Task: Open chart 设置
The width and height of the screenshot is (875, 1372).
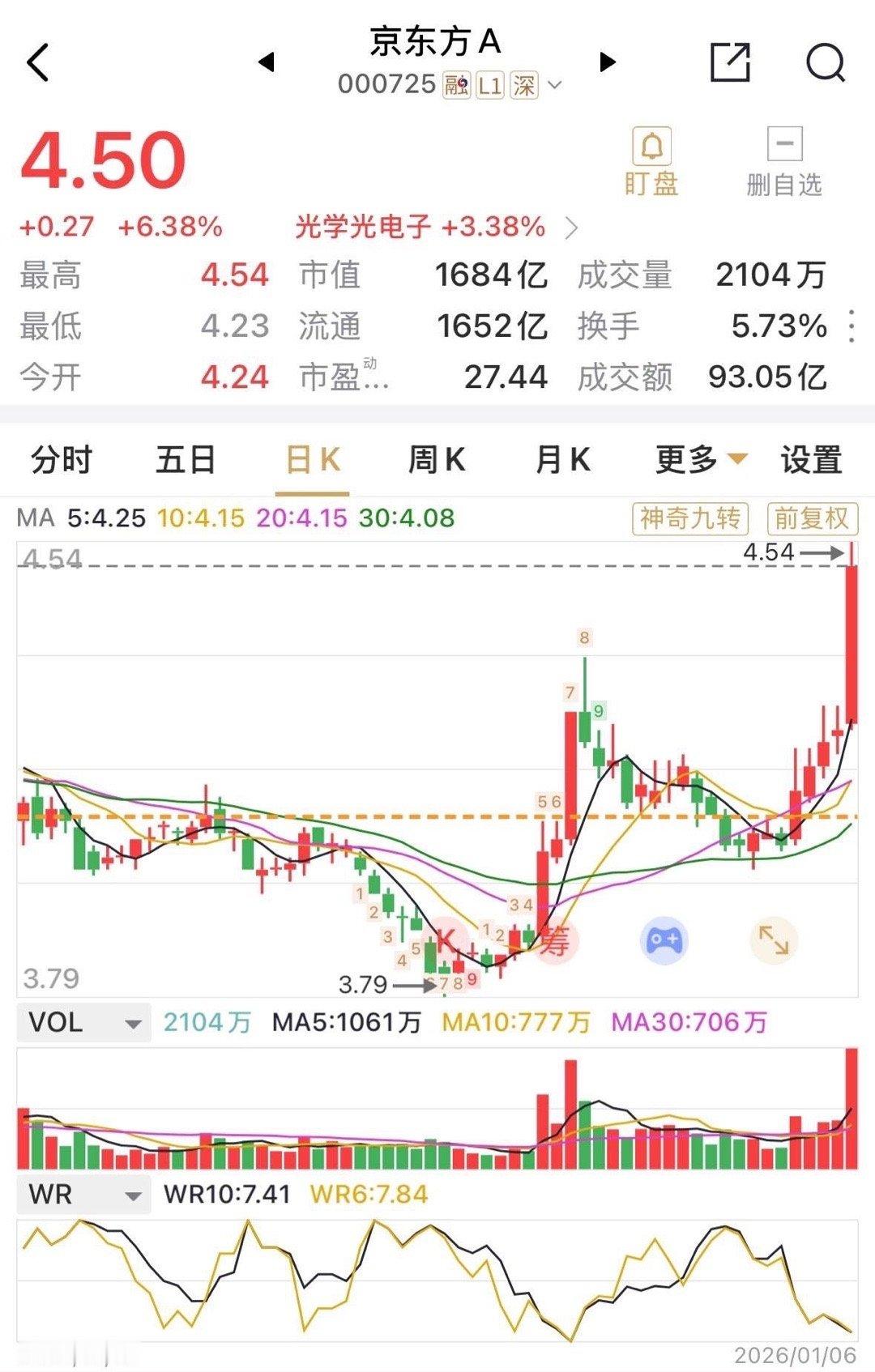Action: click(x=811, y=460)
